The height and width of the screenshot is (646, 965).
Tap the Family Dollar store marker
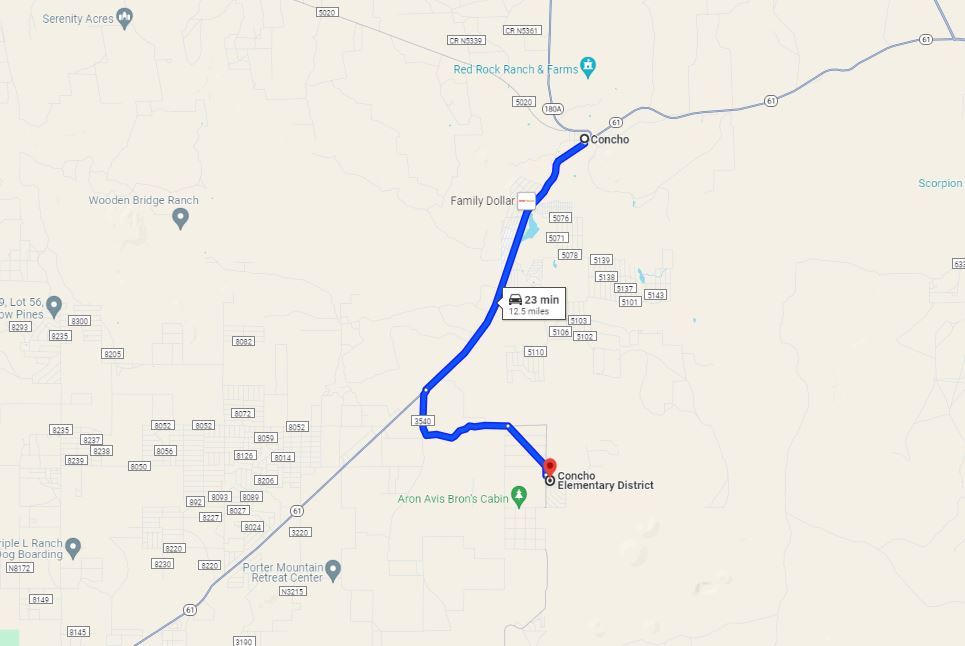tap(526, 201)
